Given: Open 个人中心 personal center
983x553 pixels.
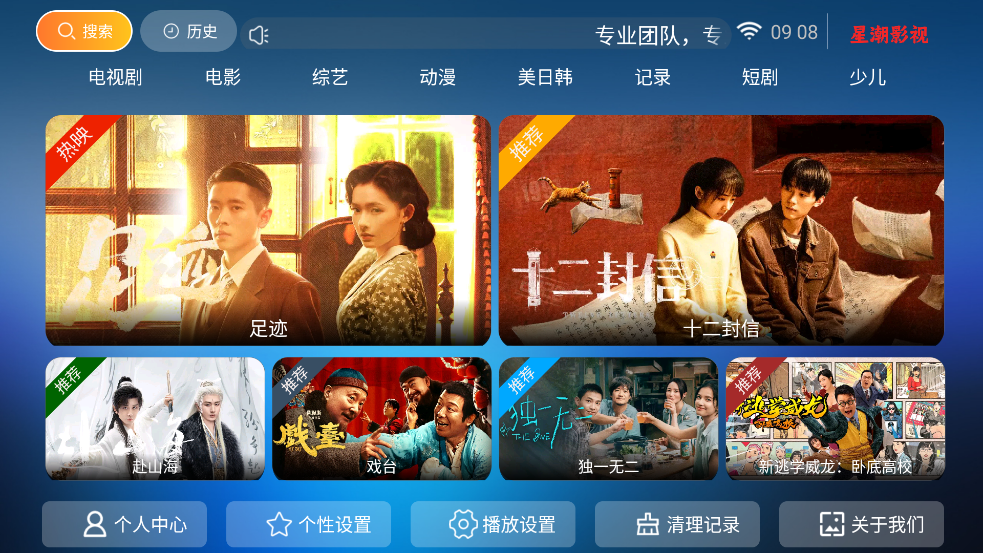Looking at the screenshot, I should pos(124,524).
